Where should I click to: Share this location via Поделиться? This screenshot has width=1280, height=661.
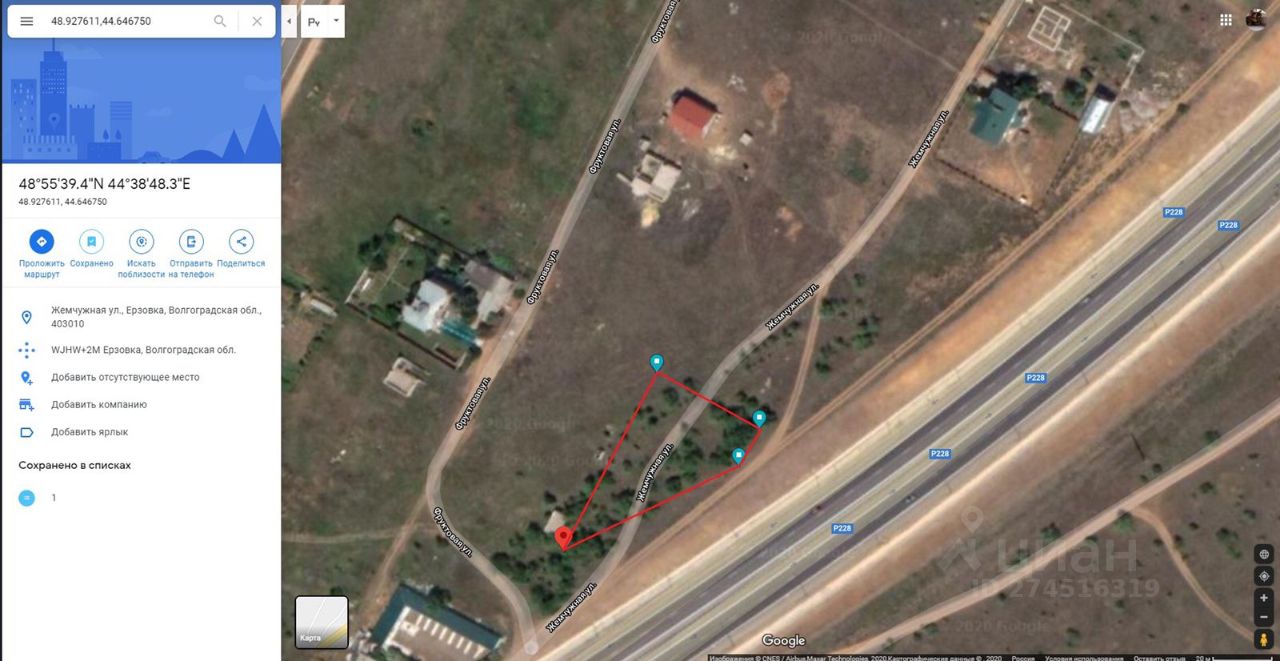pyautogui.click(x=241, y=242)
